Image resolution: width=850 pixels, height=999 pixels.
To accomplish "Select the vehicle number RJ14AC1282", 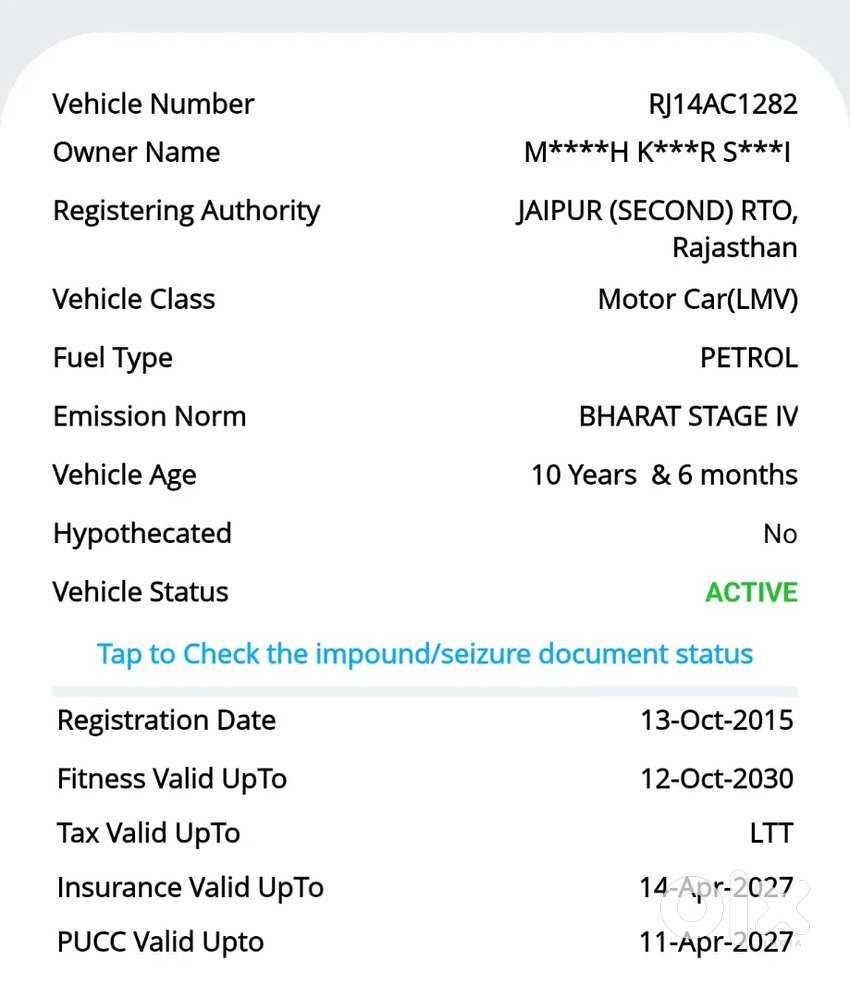I will [722, 104].
